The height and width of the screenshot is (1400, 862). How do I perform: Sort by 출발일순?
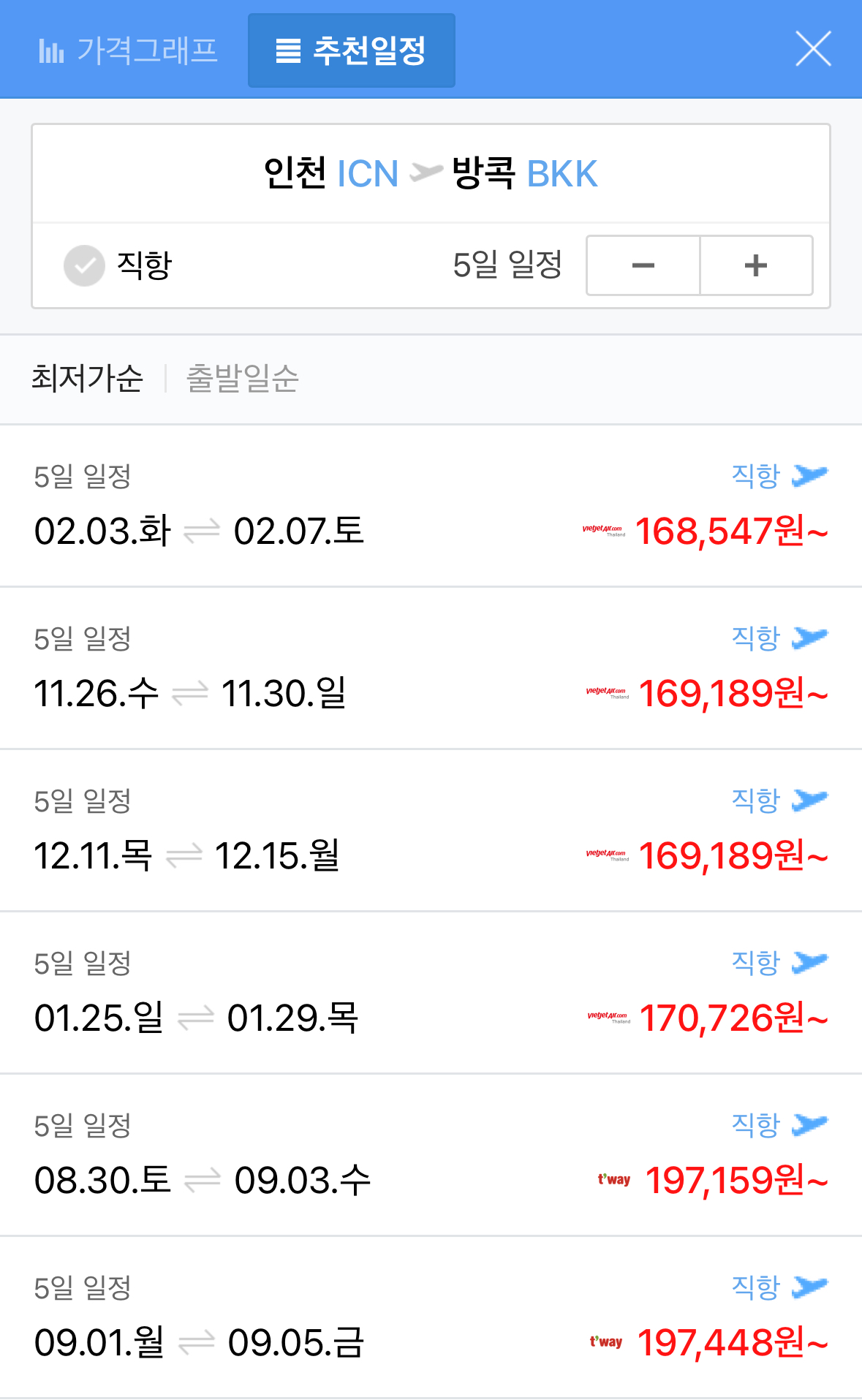tap(243, 379)
